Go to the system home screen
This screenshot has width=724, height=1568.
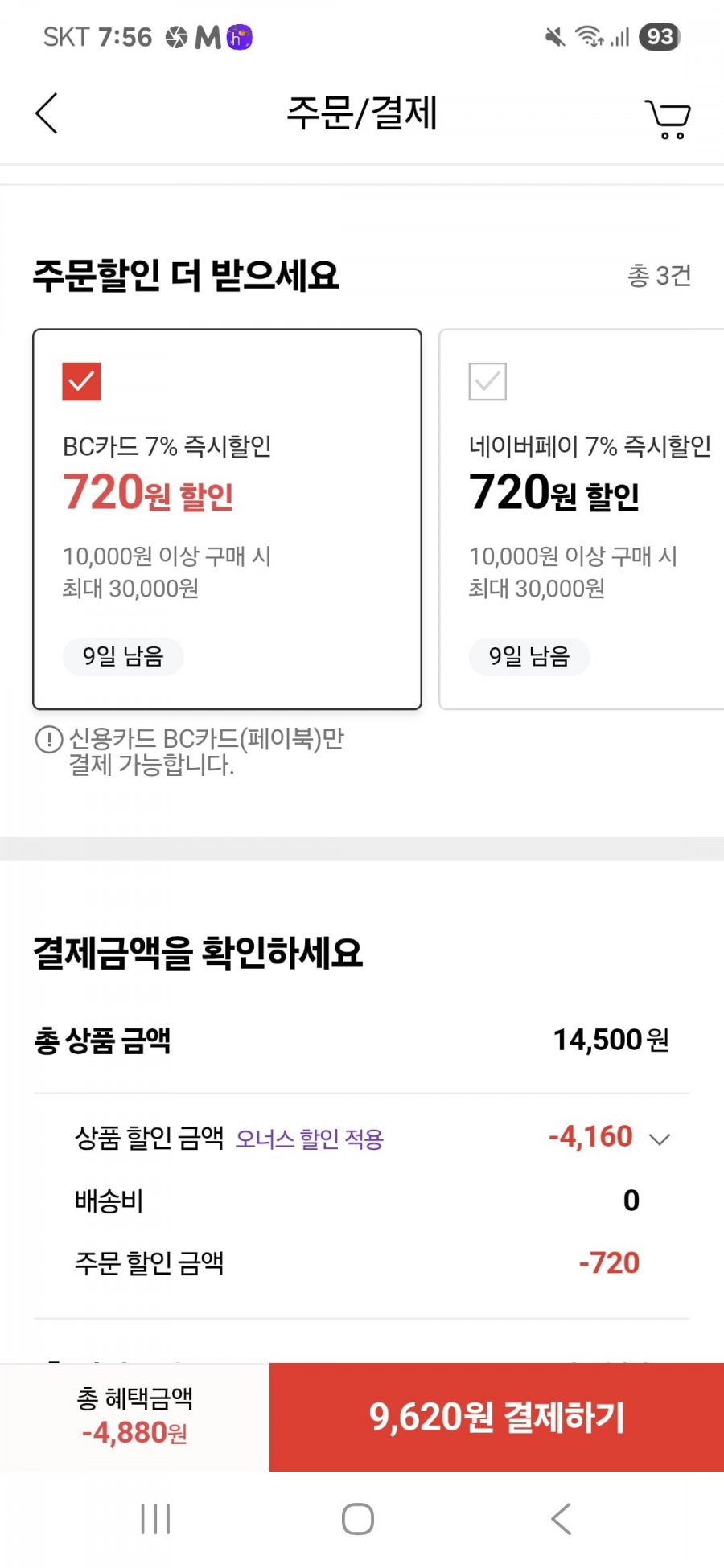[358, 1519]
